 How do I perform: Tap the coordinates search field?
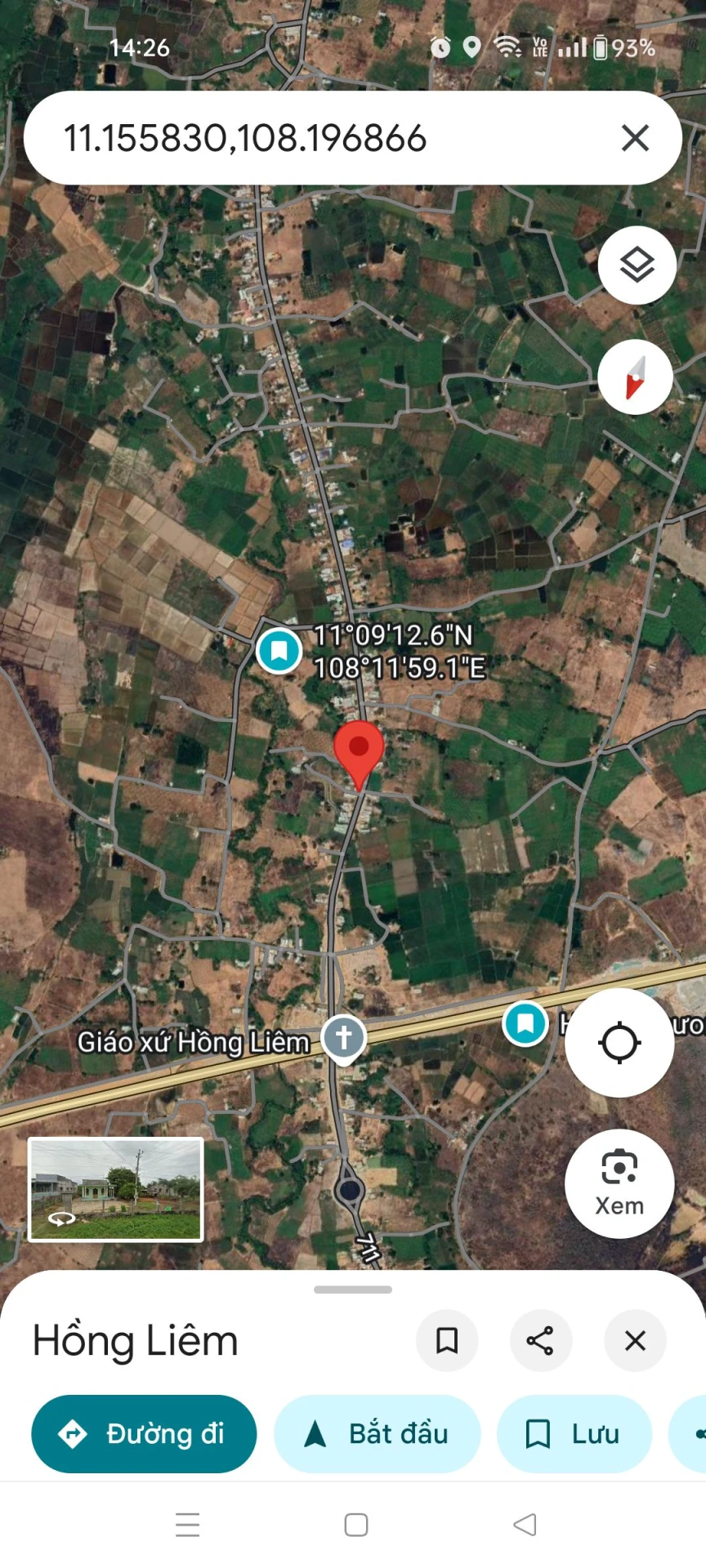click(x=327, y=138)
